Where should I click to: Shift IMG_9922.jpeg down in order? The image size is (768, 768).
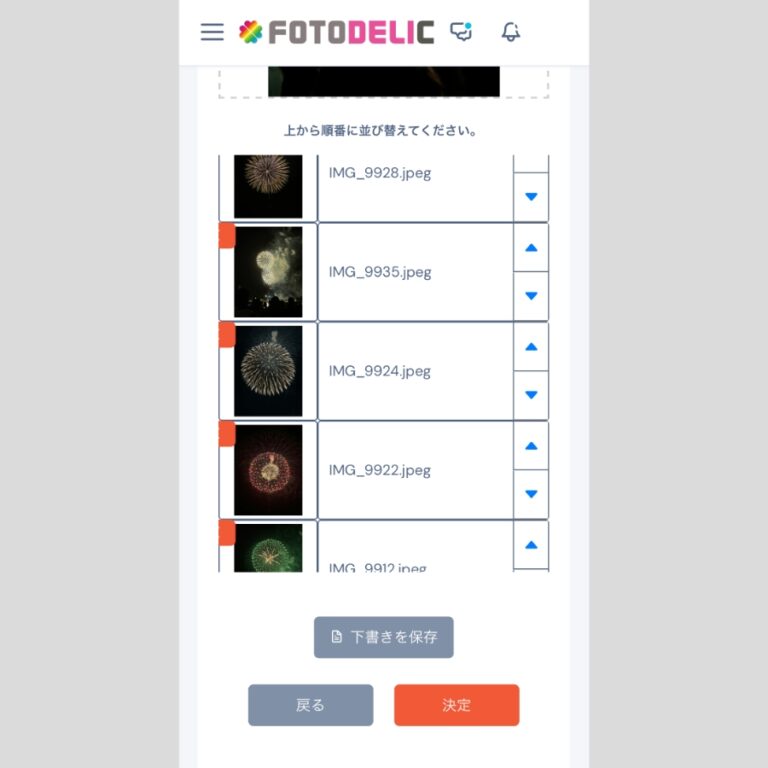point(531,494)
